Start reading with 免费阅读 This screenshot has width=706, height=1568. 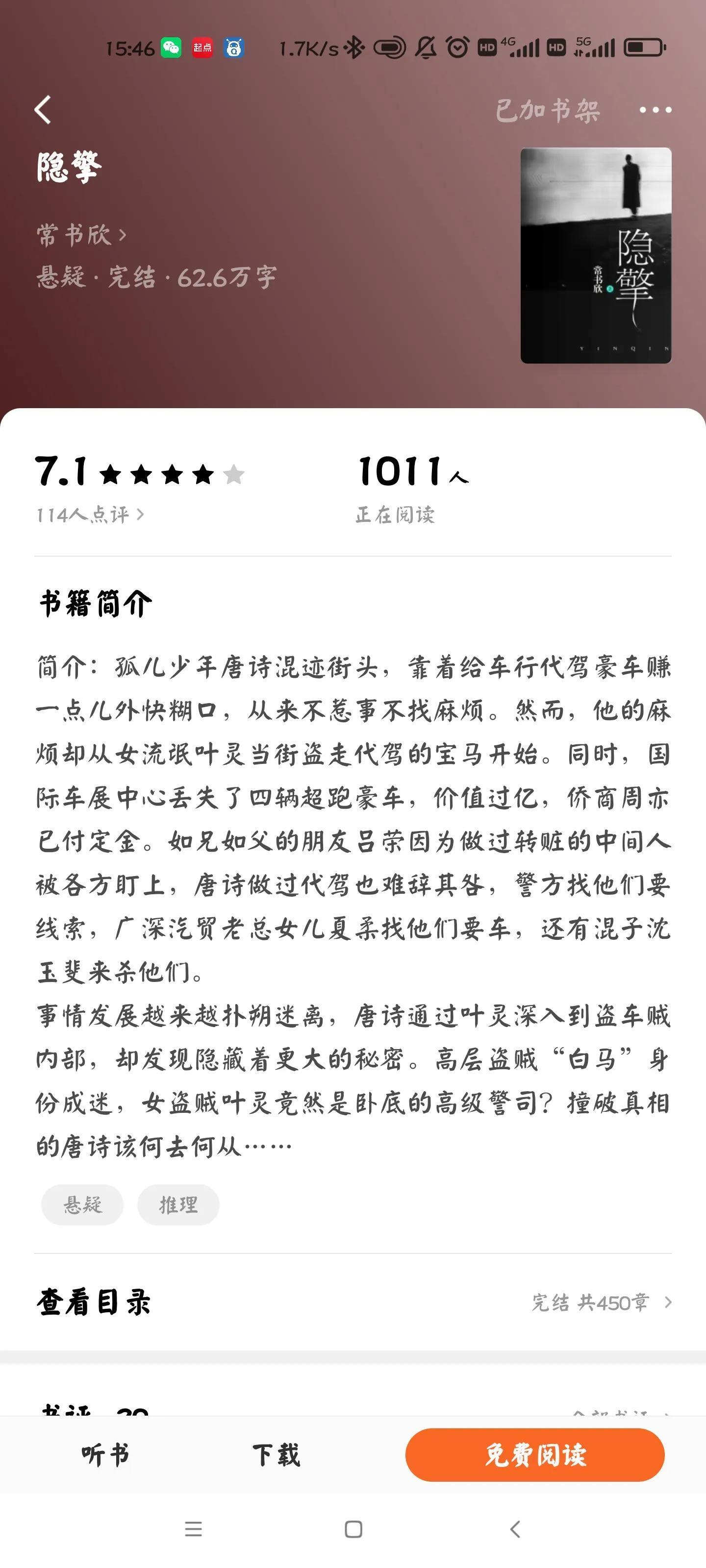[534, 1455]
